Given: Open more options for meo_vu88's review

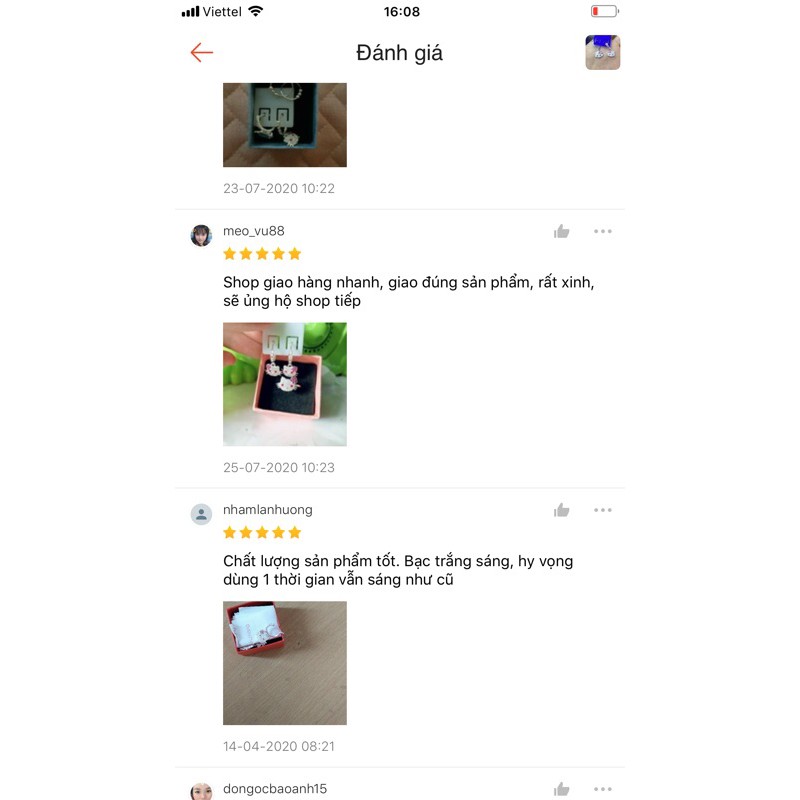Looking at the screenshot, I should point(602,231).
